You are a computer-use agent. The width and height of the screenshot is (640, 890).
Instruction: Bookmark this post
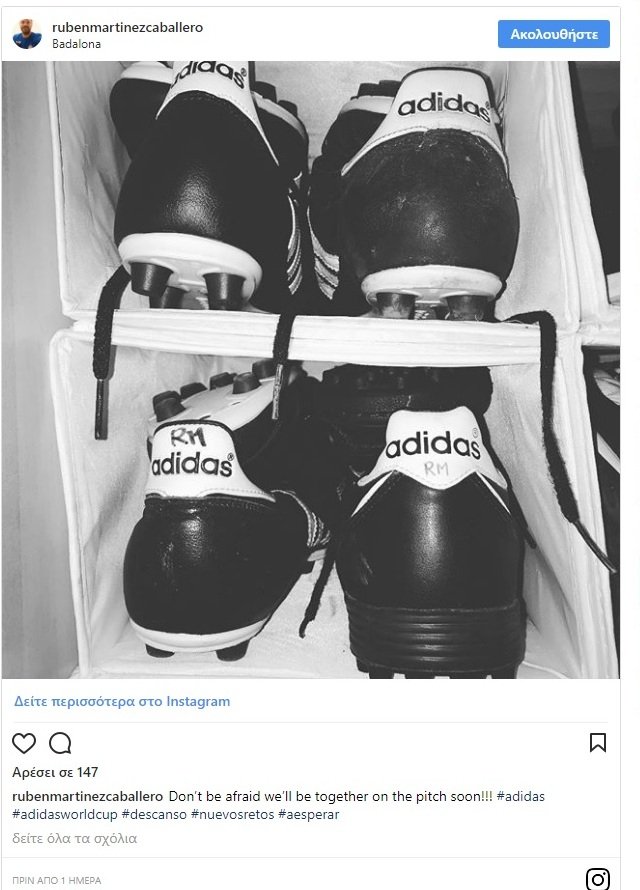597,743
